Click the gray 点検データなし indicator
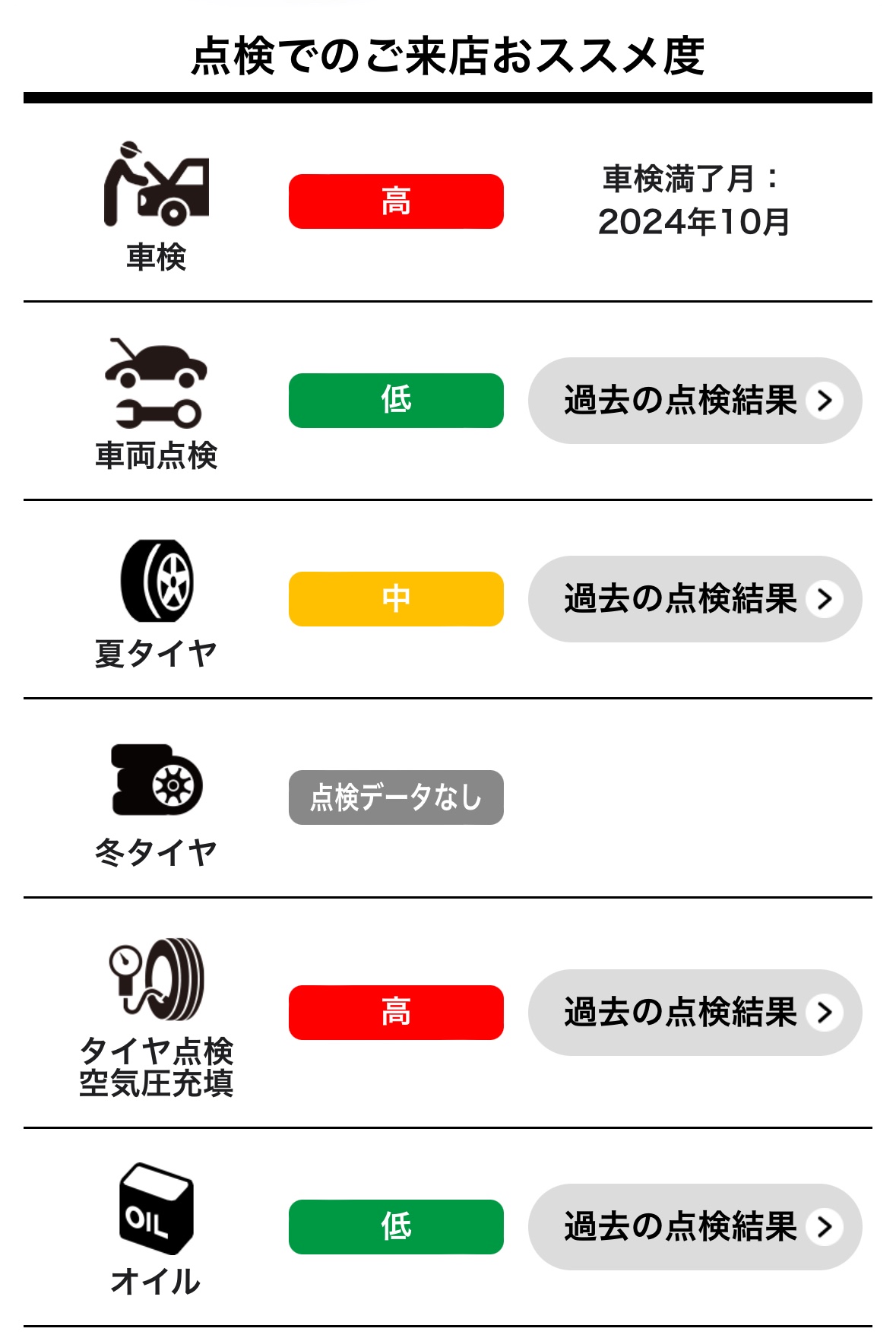896x1338 pixels. 395,797
